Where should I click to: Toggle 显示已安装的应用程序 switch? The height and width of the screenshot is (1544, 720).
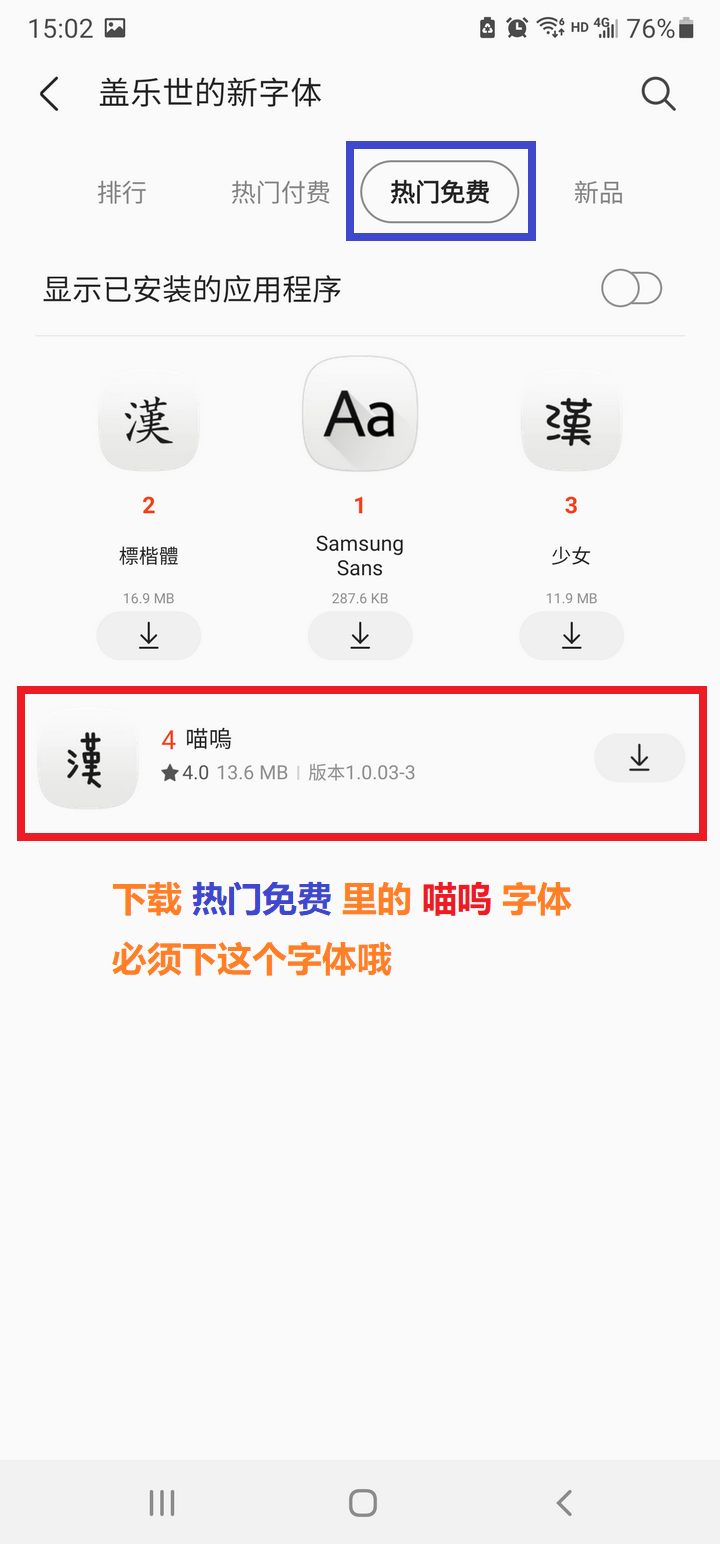(631, 289)
